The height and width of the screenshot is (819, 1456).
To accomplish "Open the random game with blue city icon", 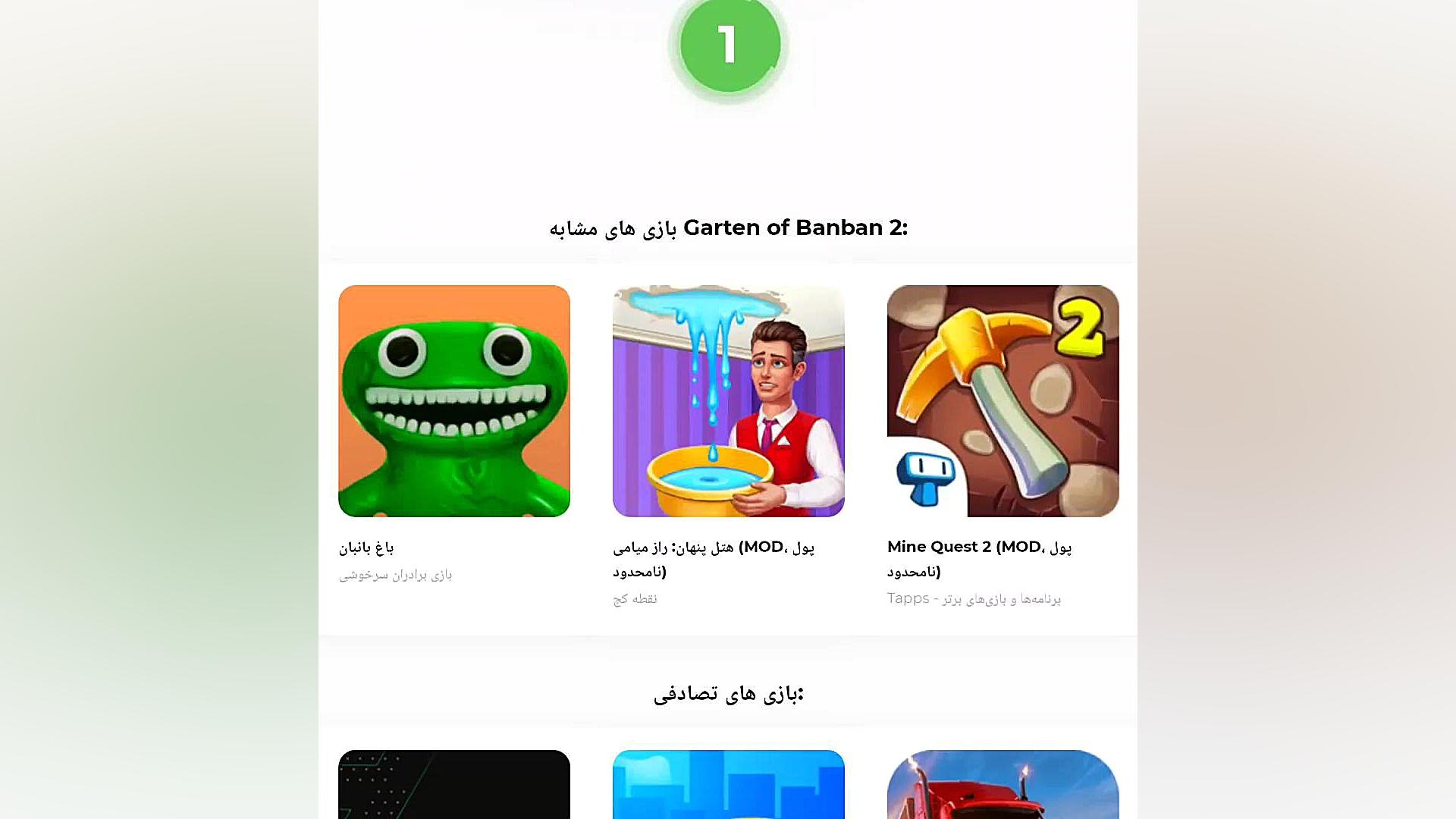I will [728, 785].
